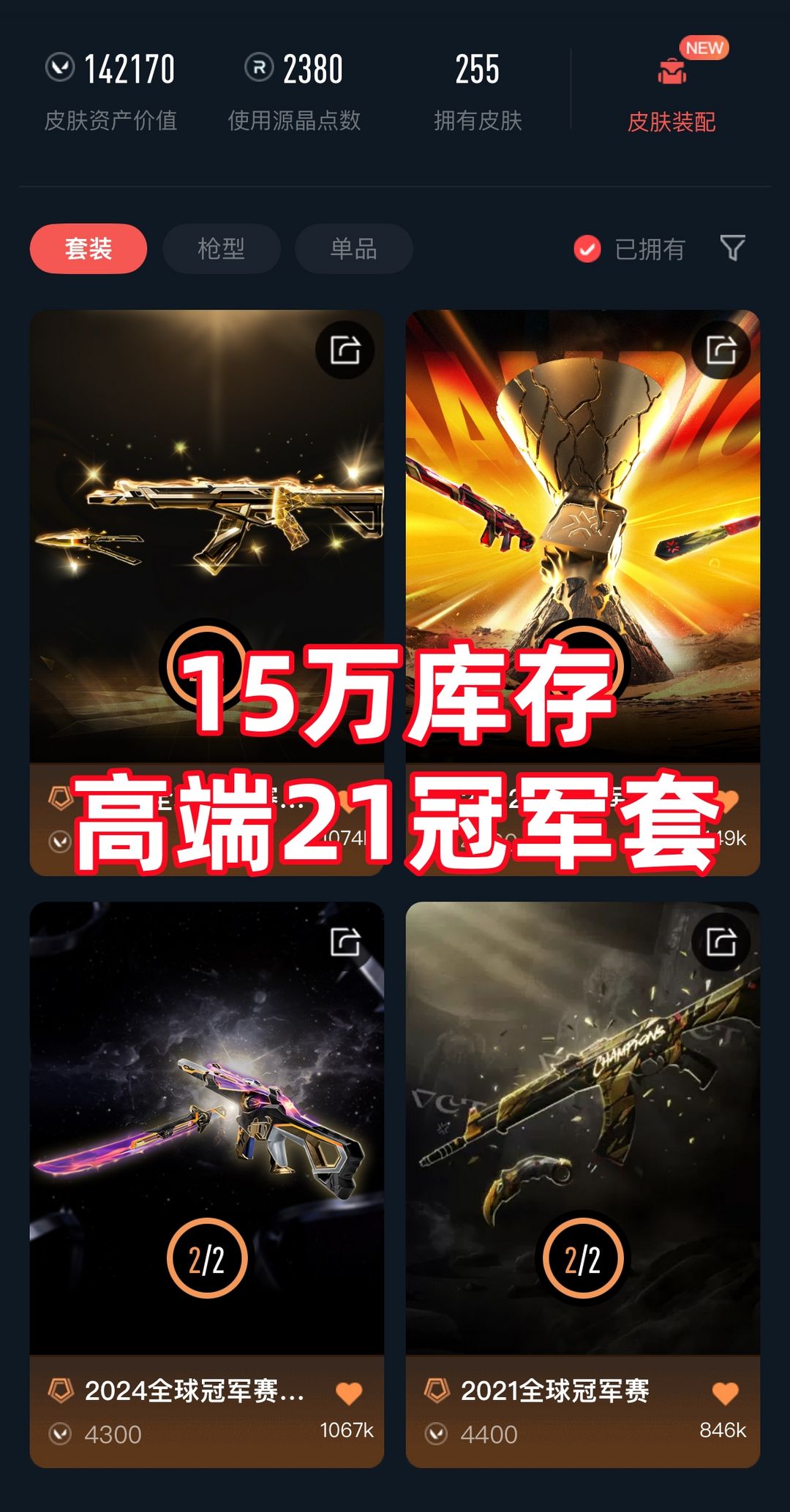Image resolution: width=790 pixels, height=1512 pixels.
Task: Switch to the 单品 tab
Action: [x=353, y=249]
